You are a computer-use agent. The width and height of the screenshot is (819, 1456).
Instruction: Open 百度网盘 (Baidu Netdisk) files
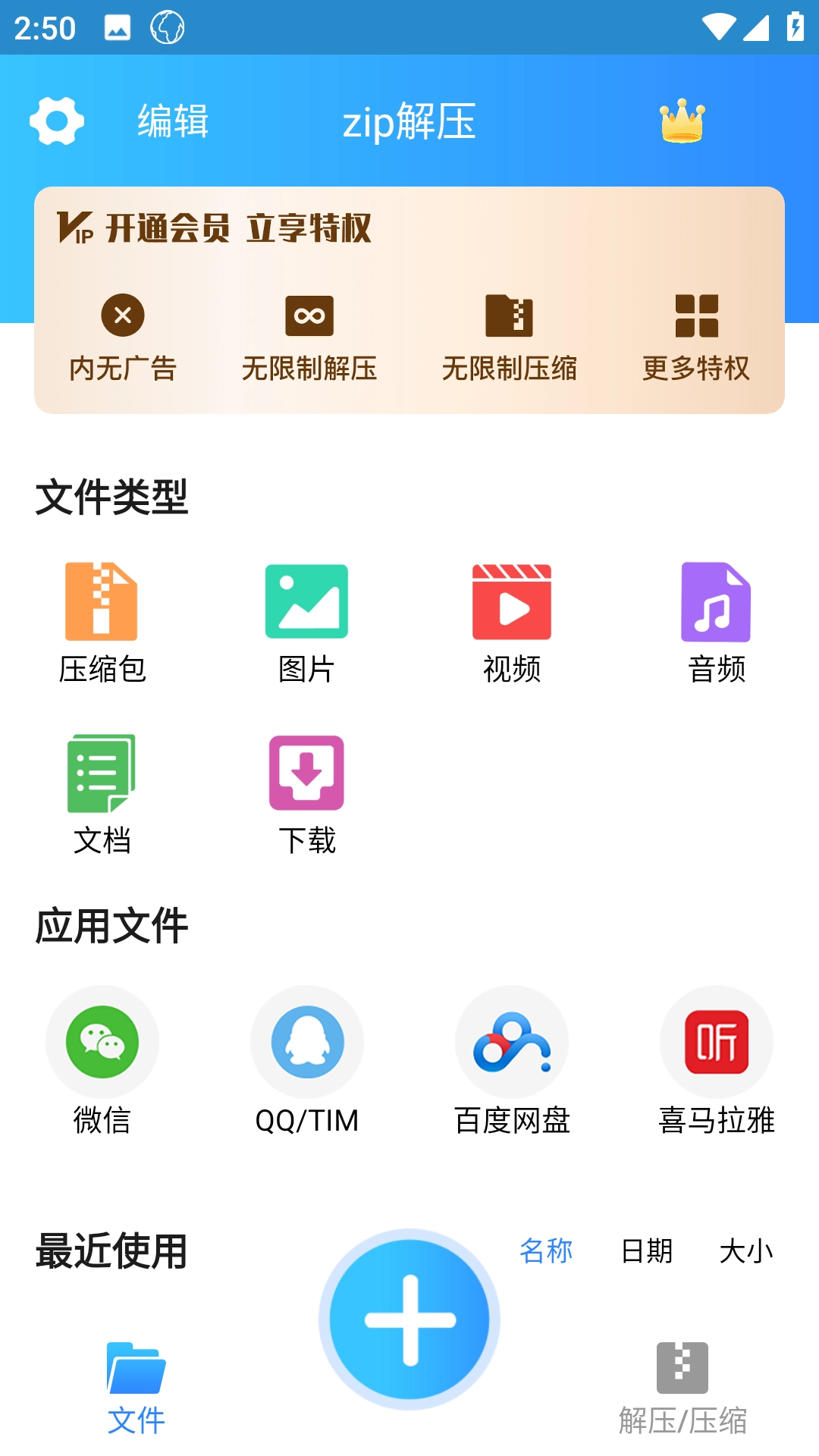coord(512,1043)
